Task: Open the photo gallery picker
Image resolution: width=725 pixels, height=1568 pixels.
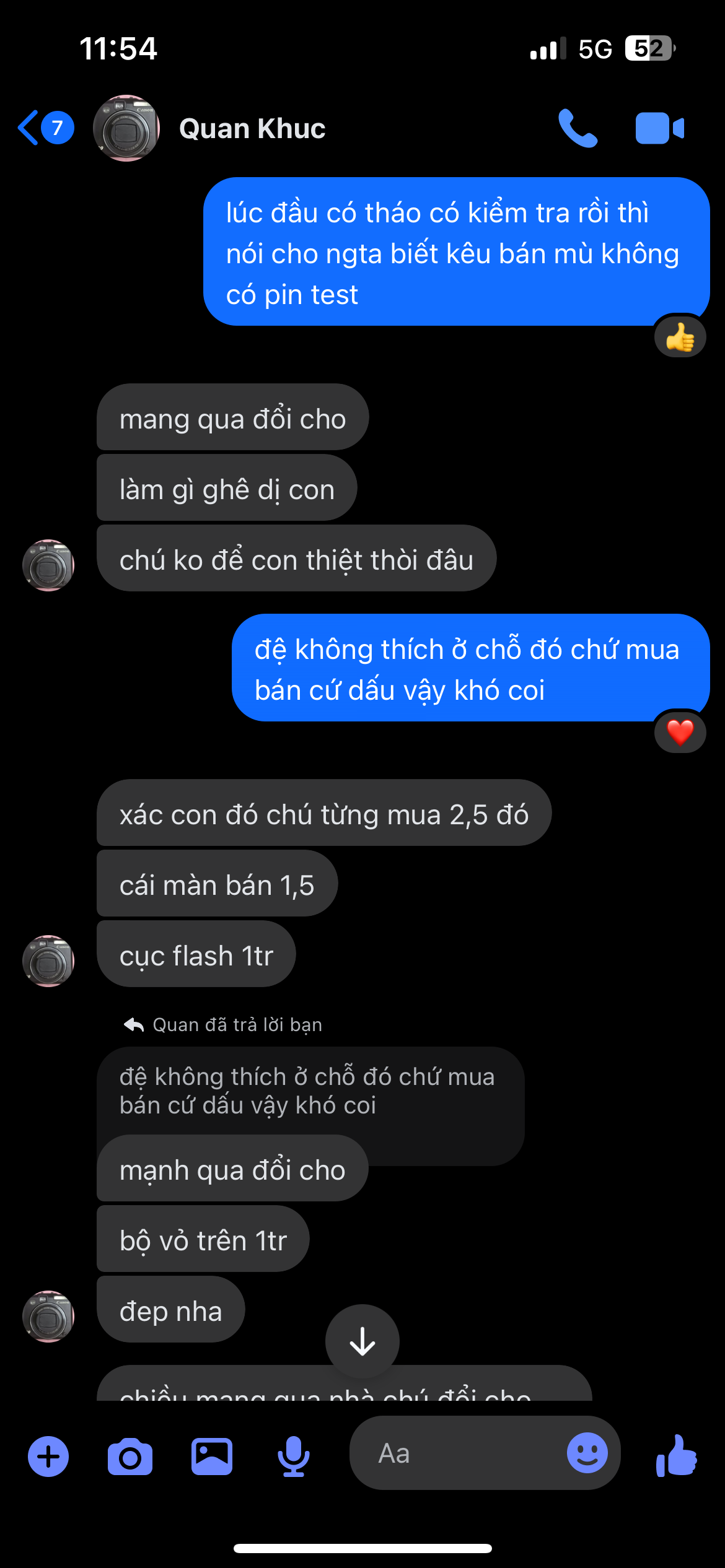Action: [211, 1456]
